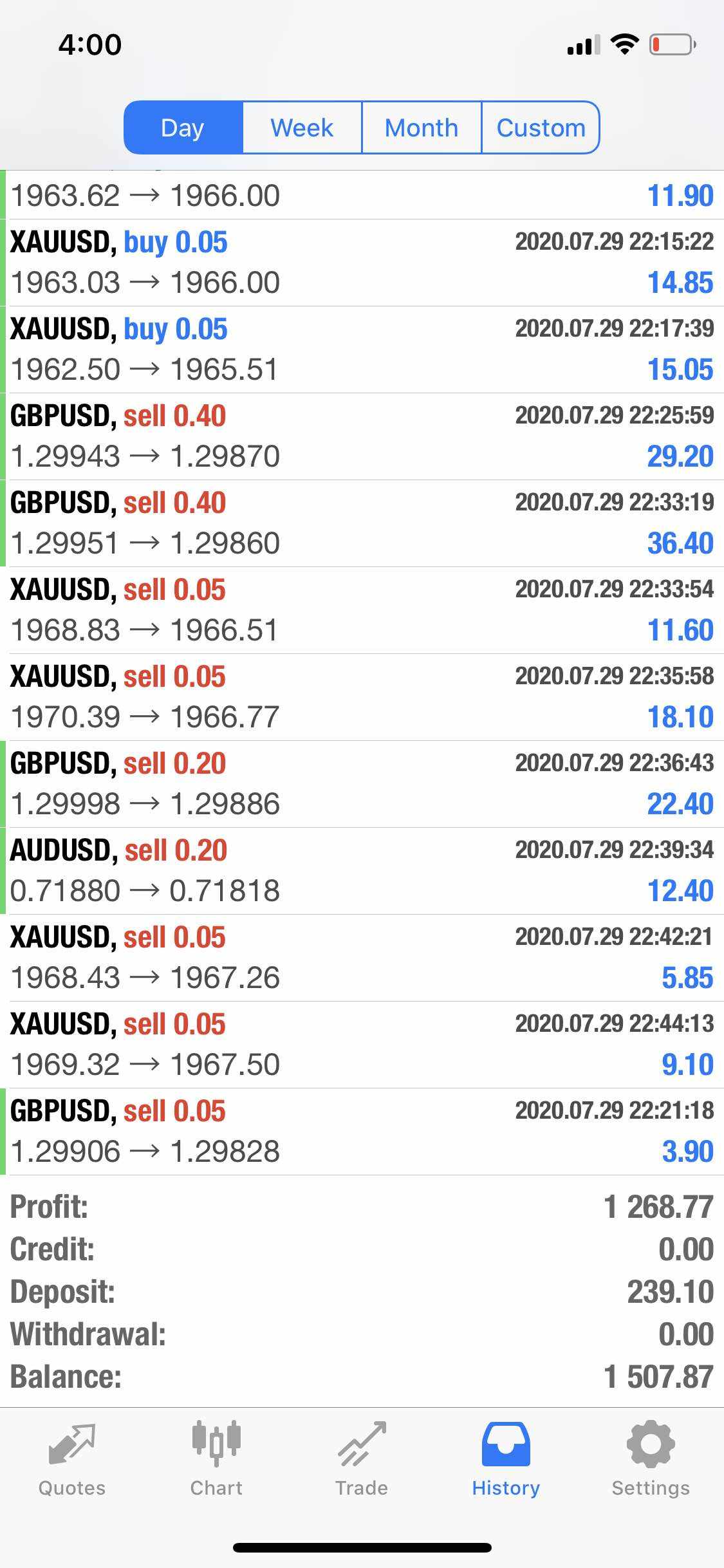Image resolution: width=724 pixels, height=1568 pixels.
Task: Switch to the Day period
Action: pyautogui.click(x=183, y=127)
